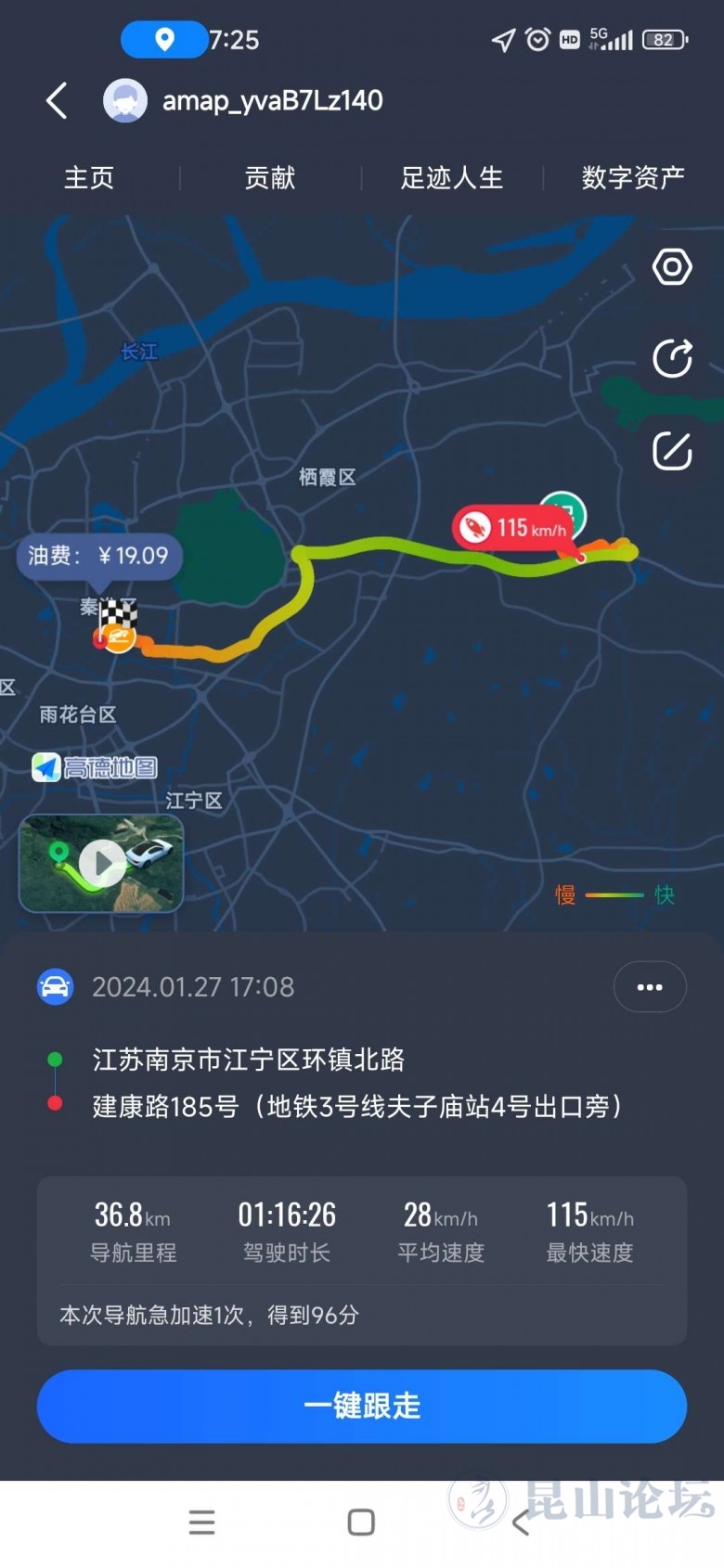This screenshot has height=1568, width=724.
Task: Switch to the 贡献 tab
Action: (x=270, y=177)
